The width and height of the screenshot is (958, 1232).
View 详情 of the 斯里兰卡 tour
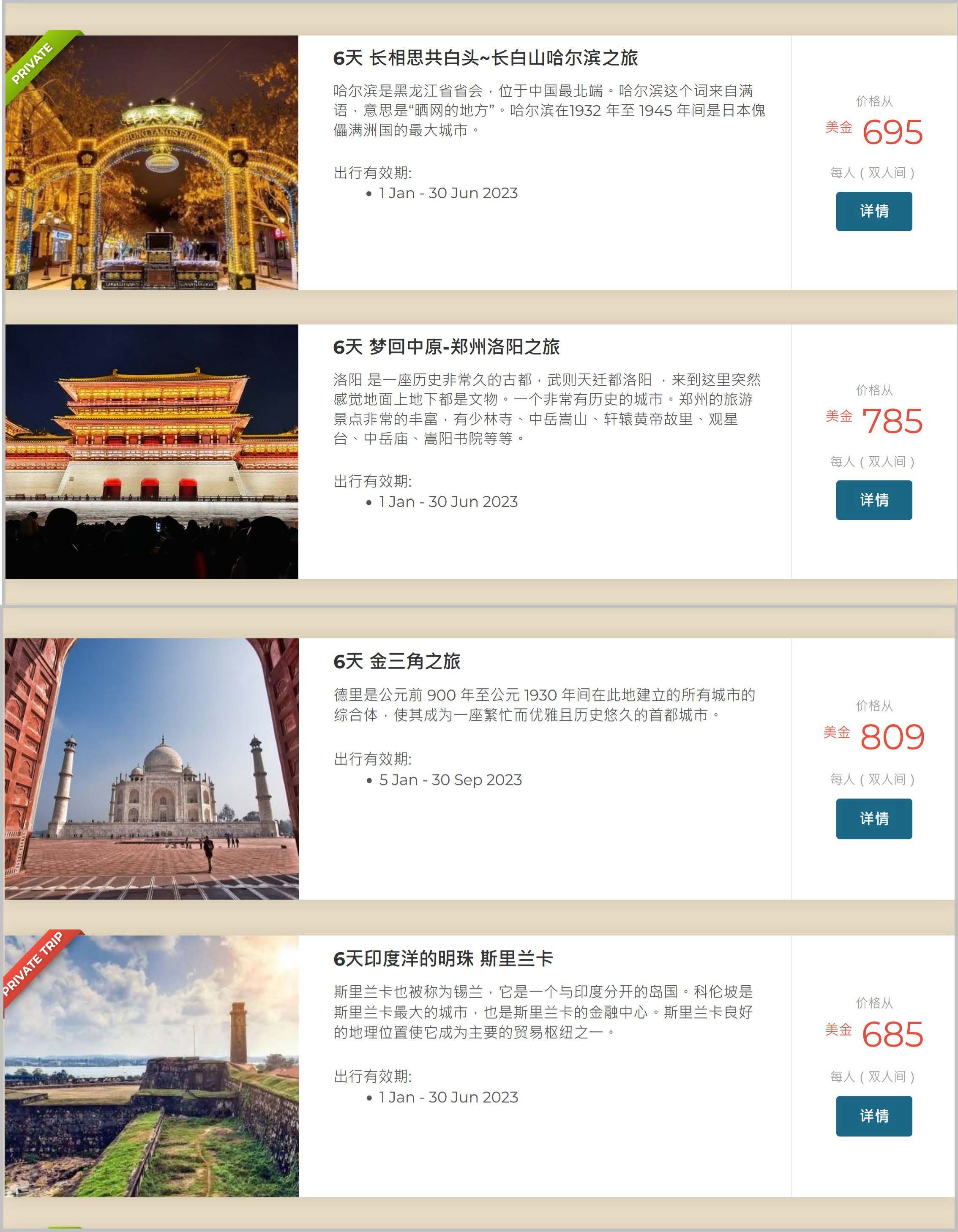pos(873,1115)
